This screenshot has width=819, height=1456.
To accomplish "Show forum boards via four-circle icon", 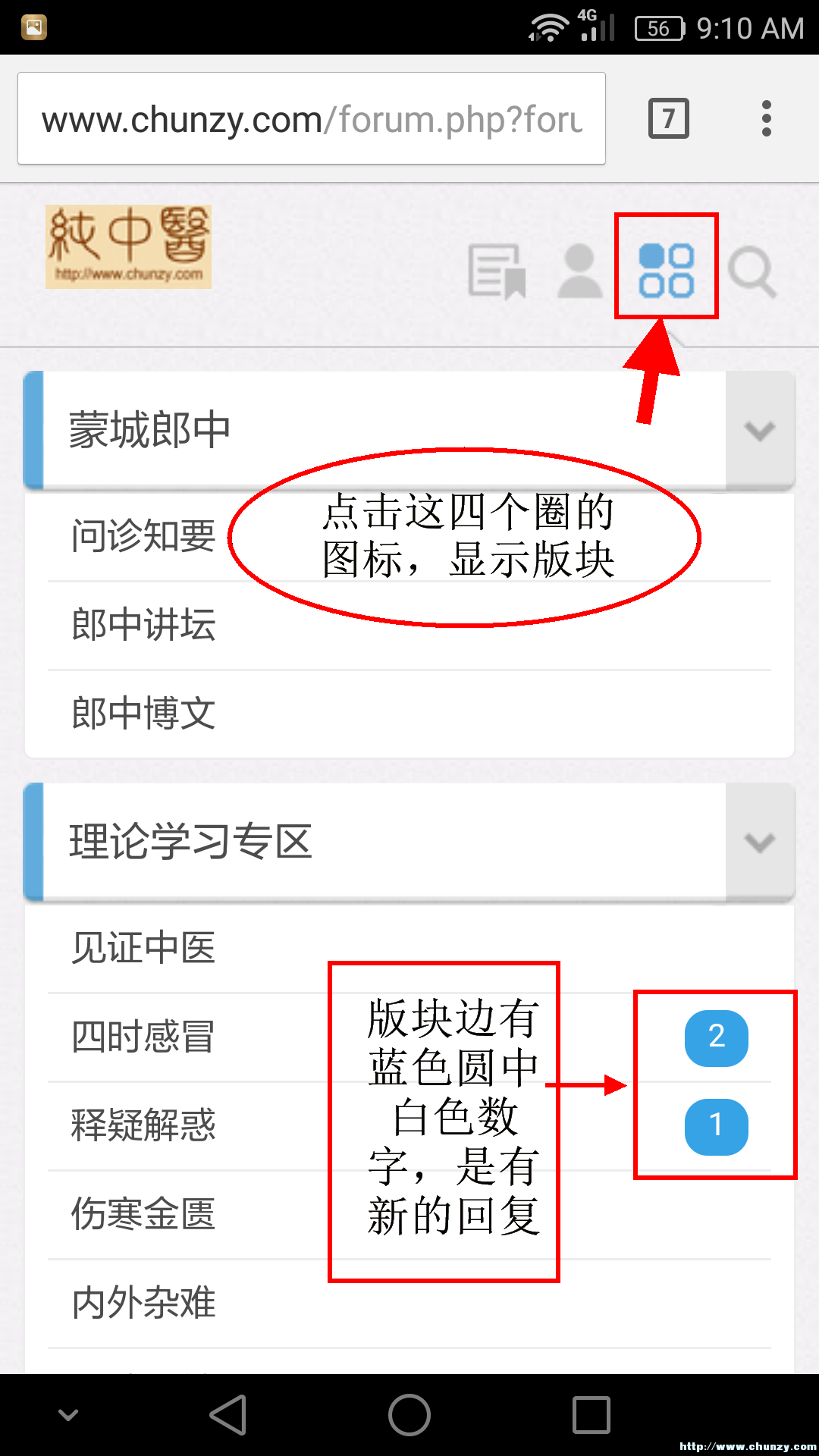I will click(666, 271).
